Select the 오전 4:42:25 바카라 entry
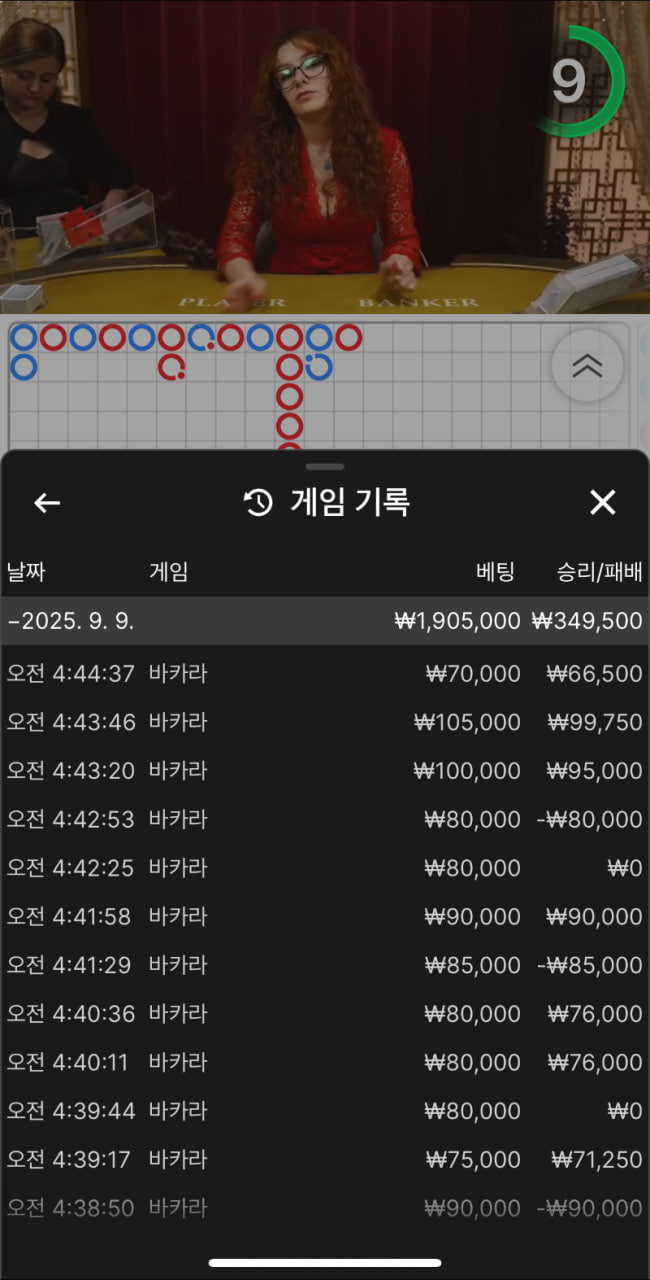This screenshot has width=650, height=1280. tap(324, 868)
